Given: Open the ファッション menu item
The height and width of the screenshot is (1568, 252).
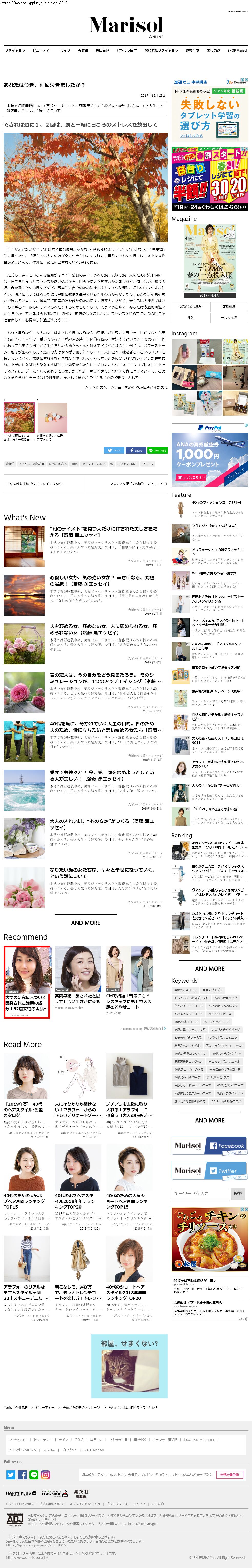Looking at the screenshot, I should (x=15, y=51).
